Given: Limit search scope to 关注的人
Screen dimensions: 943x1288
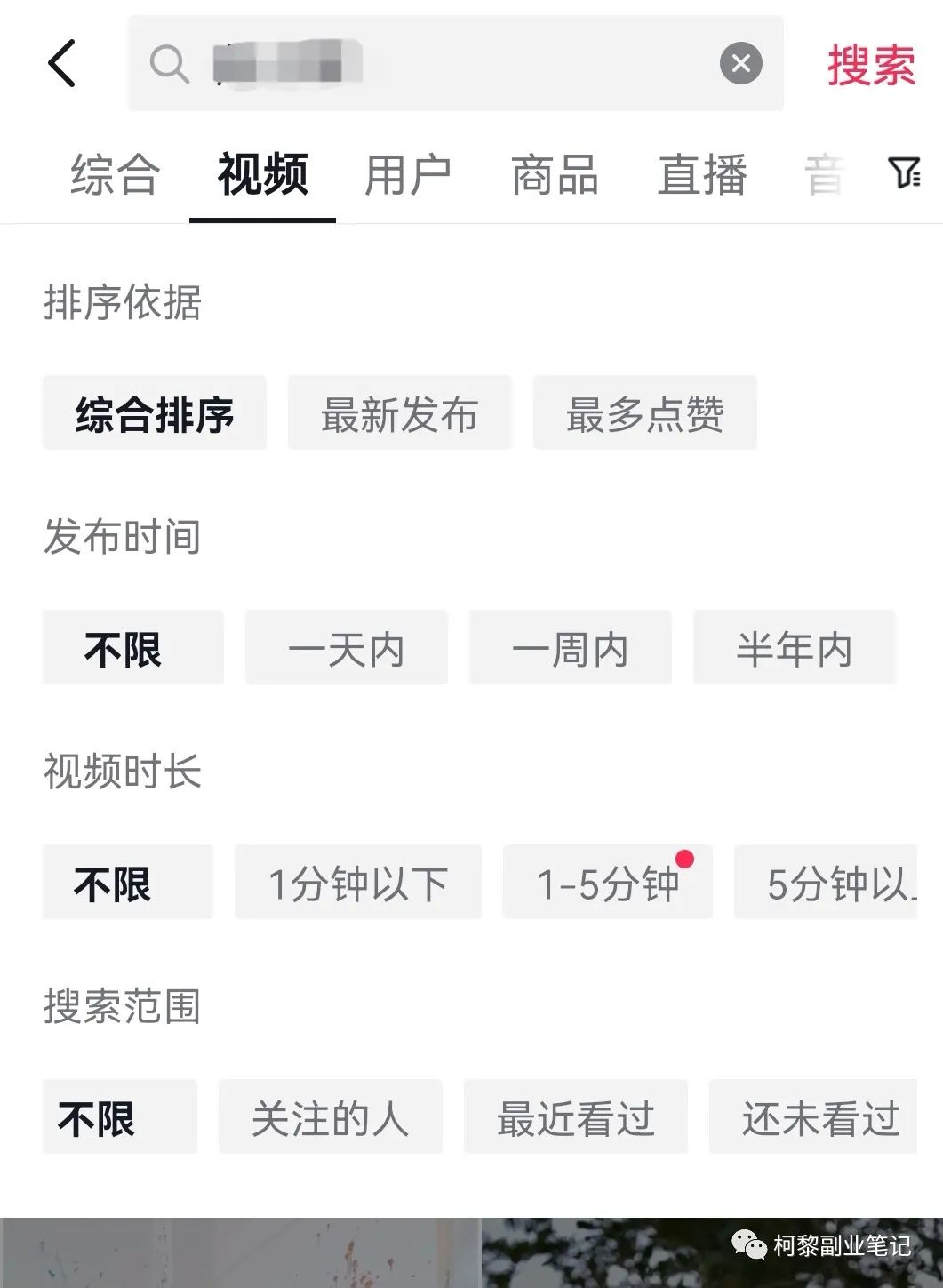Looking at the screenshot, I should 330,1117.
